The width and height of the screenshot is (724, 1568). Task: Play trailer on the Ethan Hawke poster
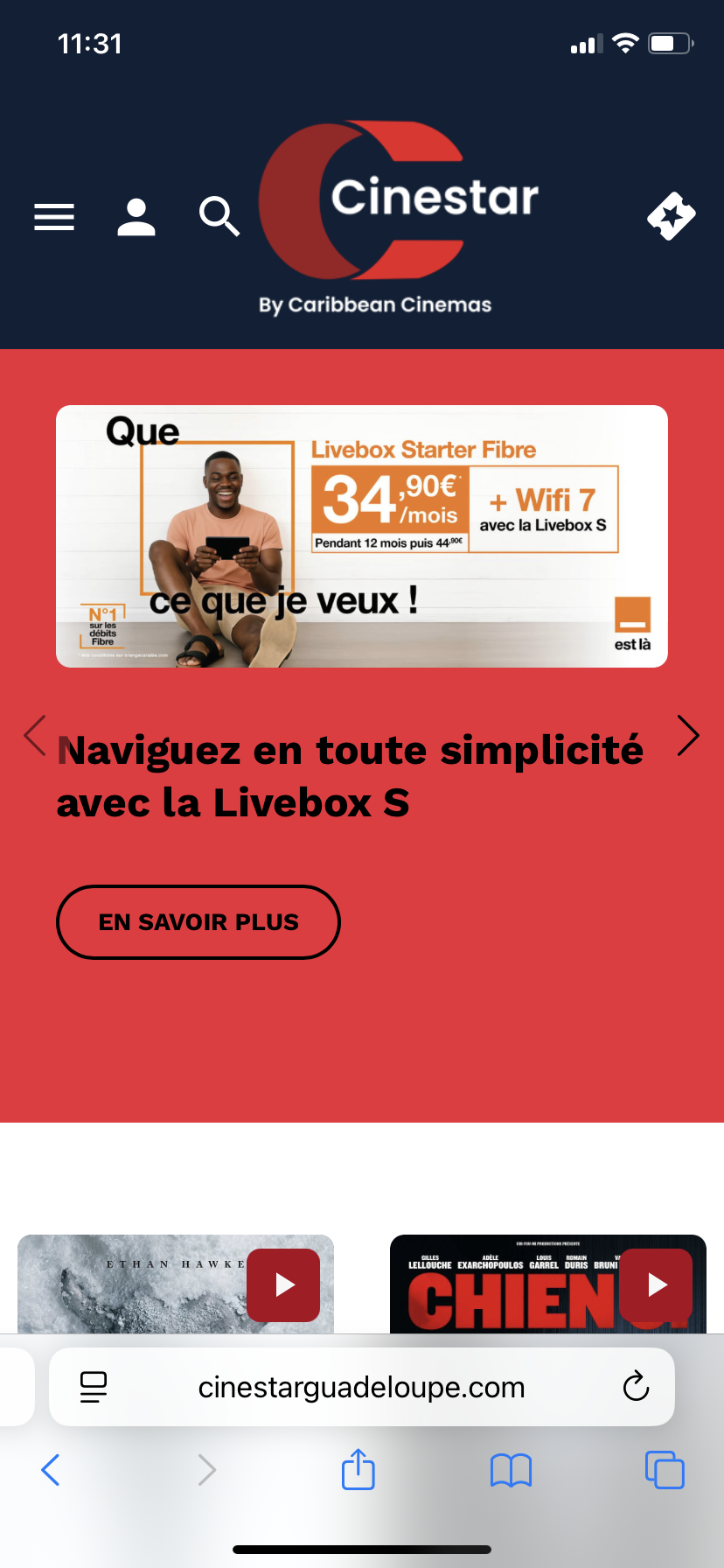pyautogui.click(x=283, y=1284)
